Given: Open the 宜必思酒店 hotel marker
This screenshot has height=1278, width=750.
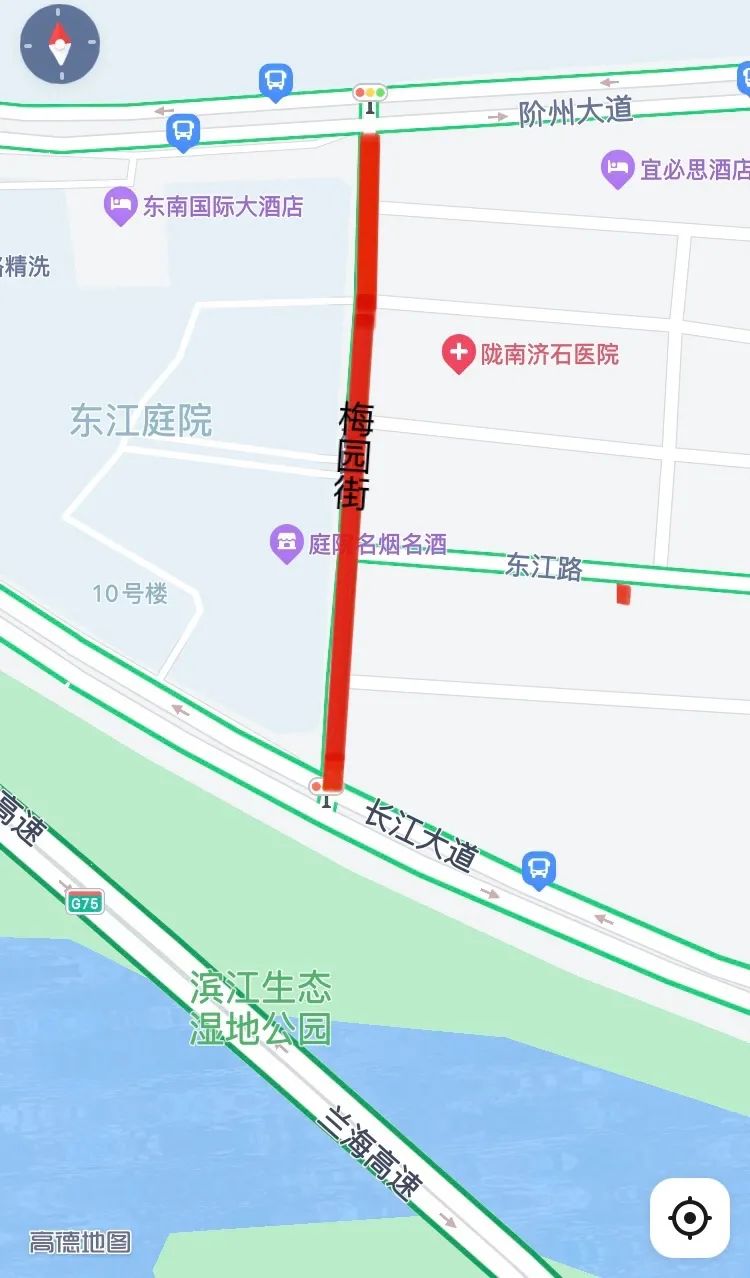Looking at the screenshot, I should tap(617, 169).
